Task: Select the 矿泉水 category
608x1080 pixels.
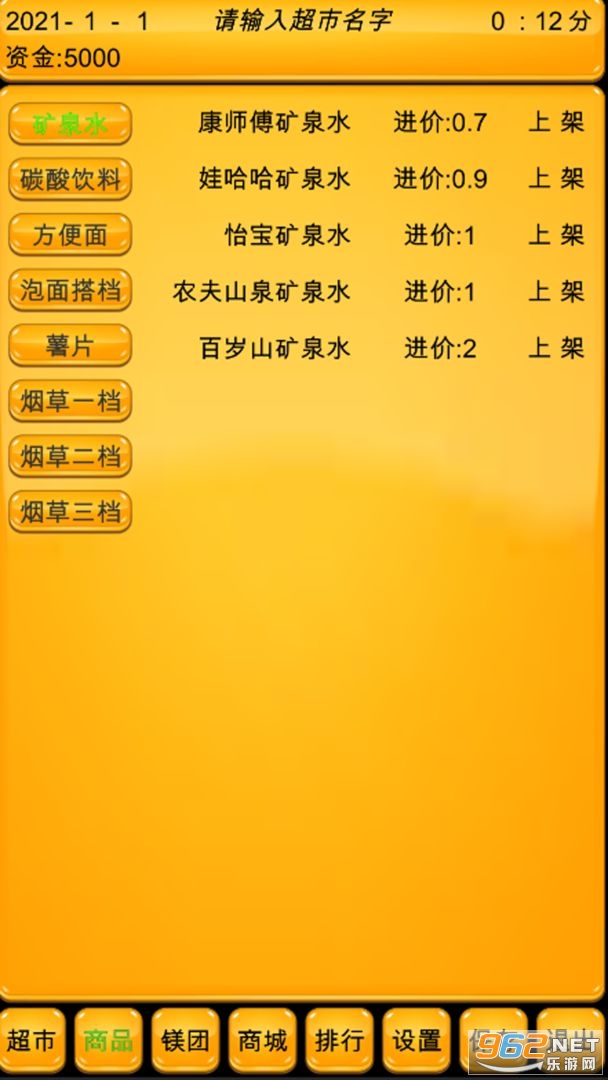Action: click(x=70, y=124)
